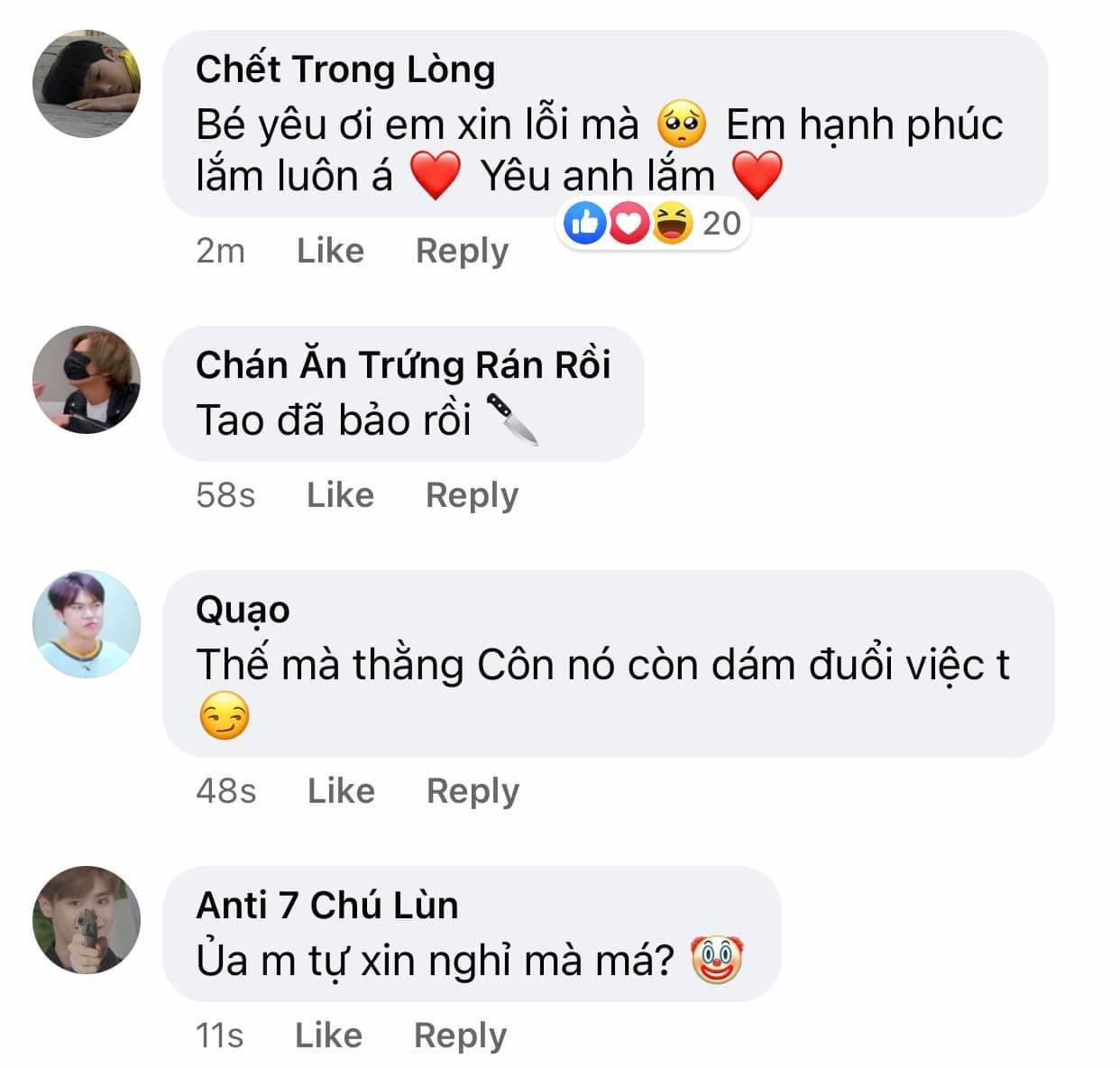Reply to Quạo's comment
1120x1068 pixels.
tap(473, 790)
